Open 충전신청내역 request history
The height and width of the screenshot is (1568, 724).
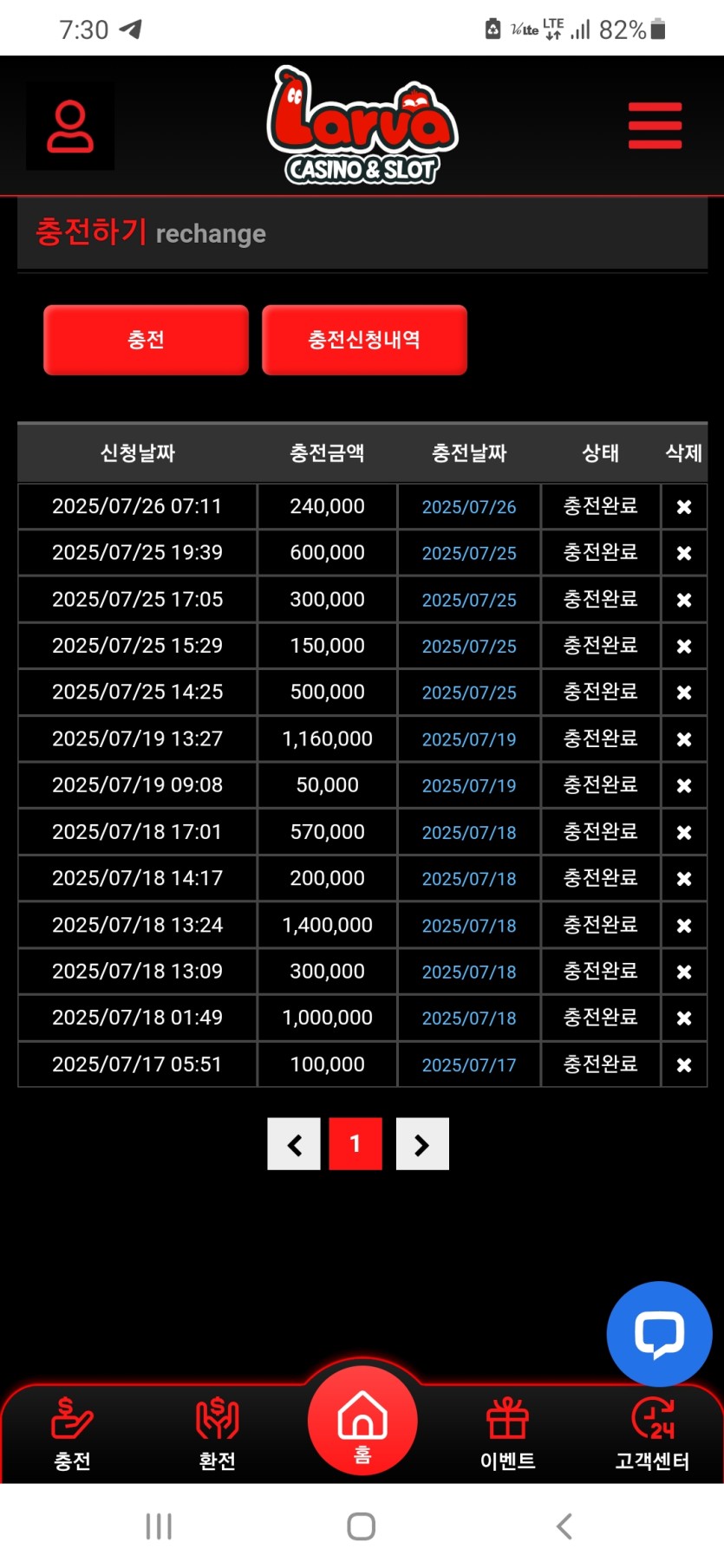click(364, 340)
